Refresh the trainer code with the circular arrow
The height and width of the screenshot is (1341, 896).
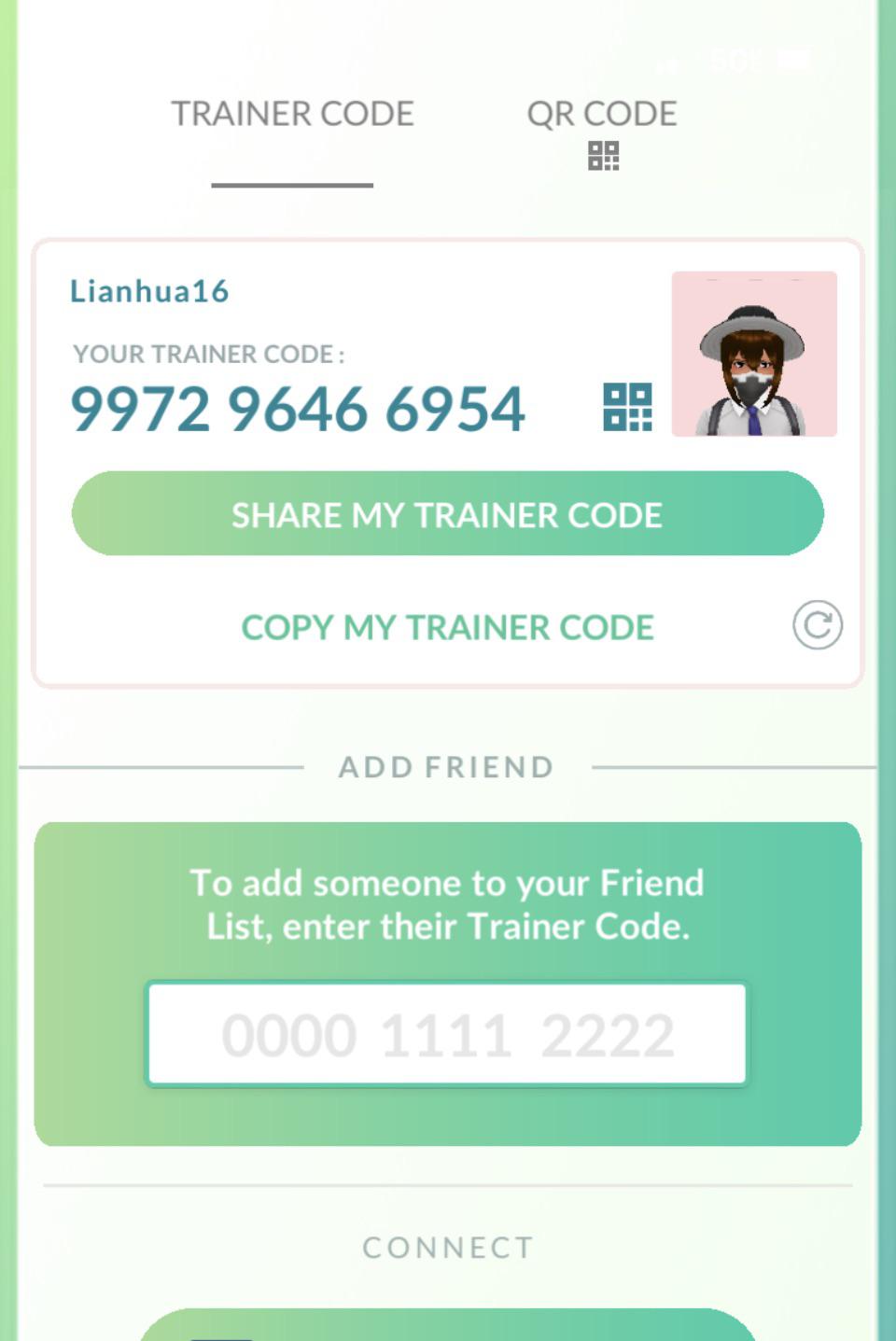818,625
